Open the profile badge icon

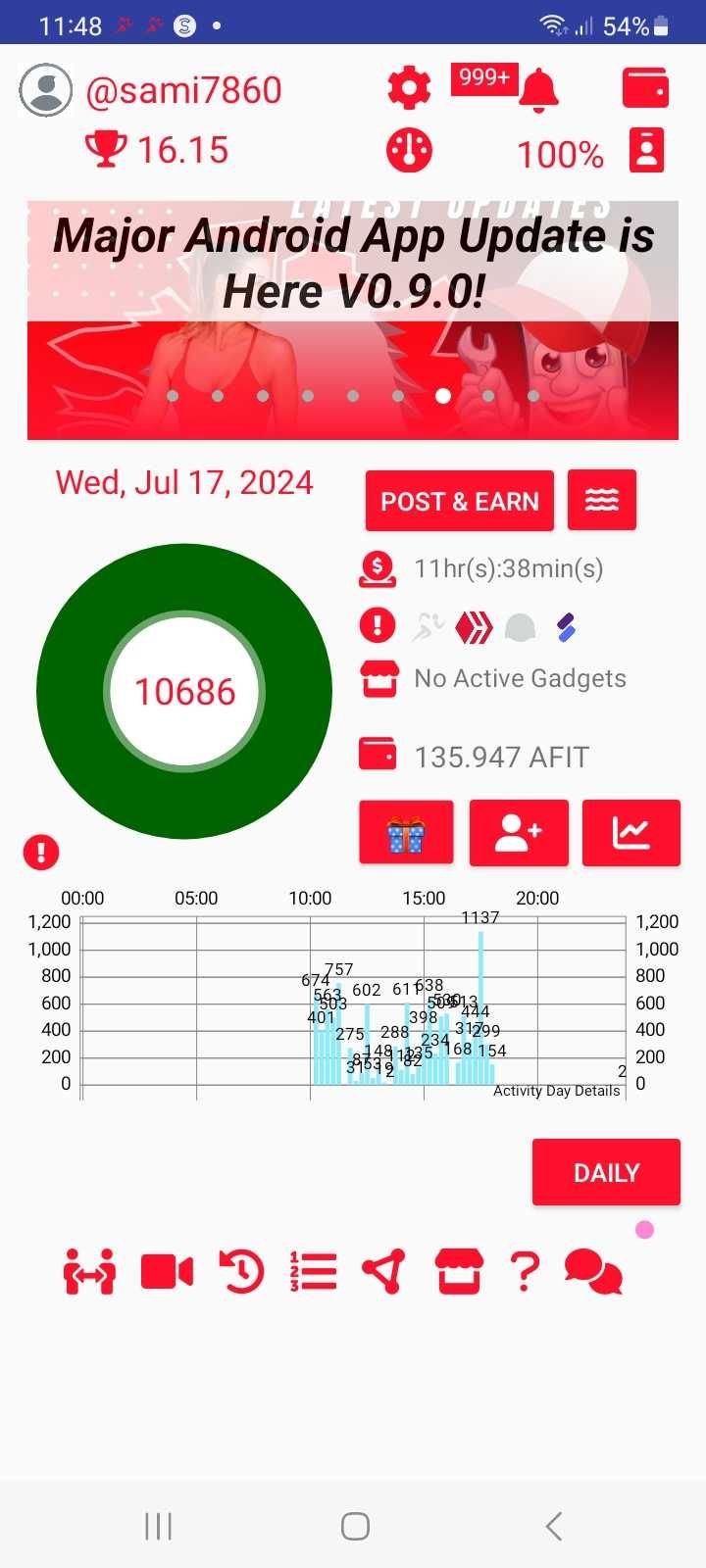[646, 151]
